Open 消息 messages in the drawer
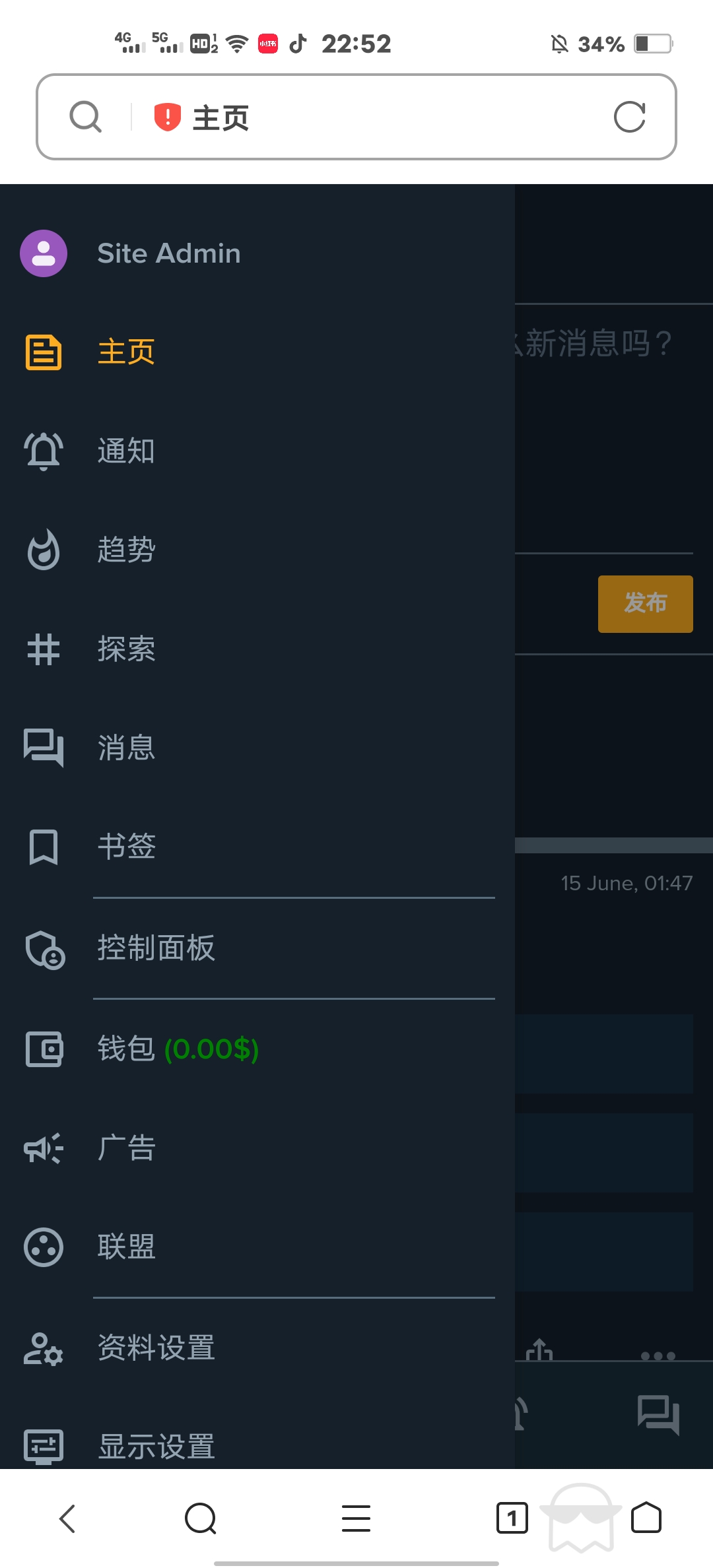This screenshot has height=1568, width=713. pyautogui.click(x=125, y=748)
